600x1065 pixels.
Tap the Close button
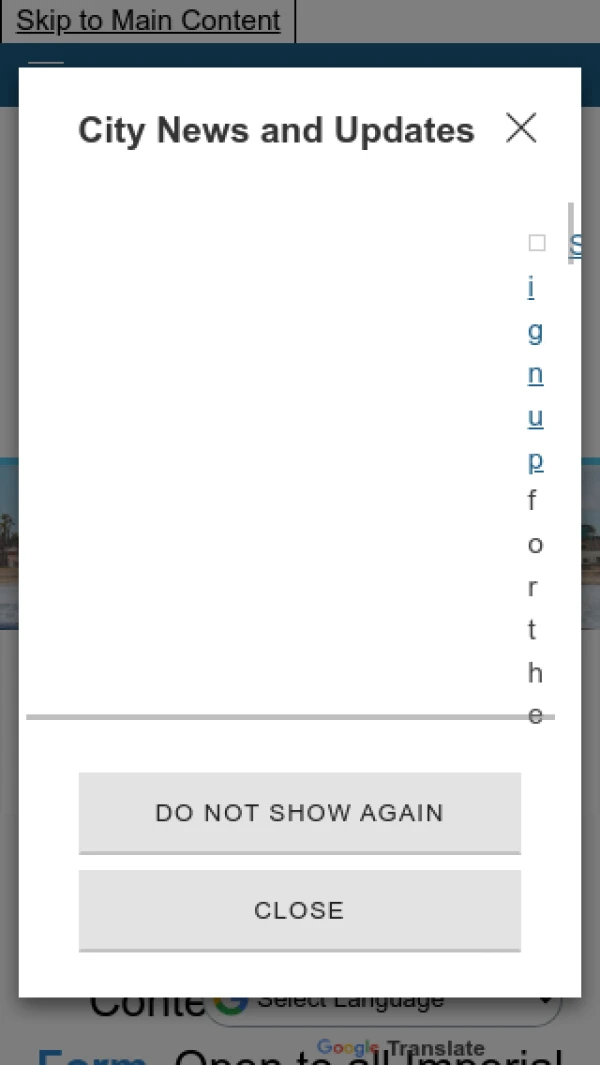(x=300, y=910)
